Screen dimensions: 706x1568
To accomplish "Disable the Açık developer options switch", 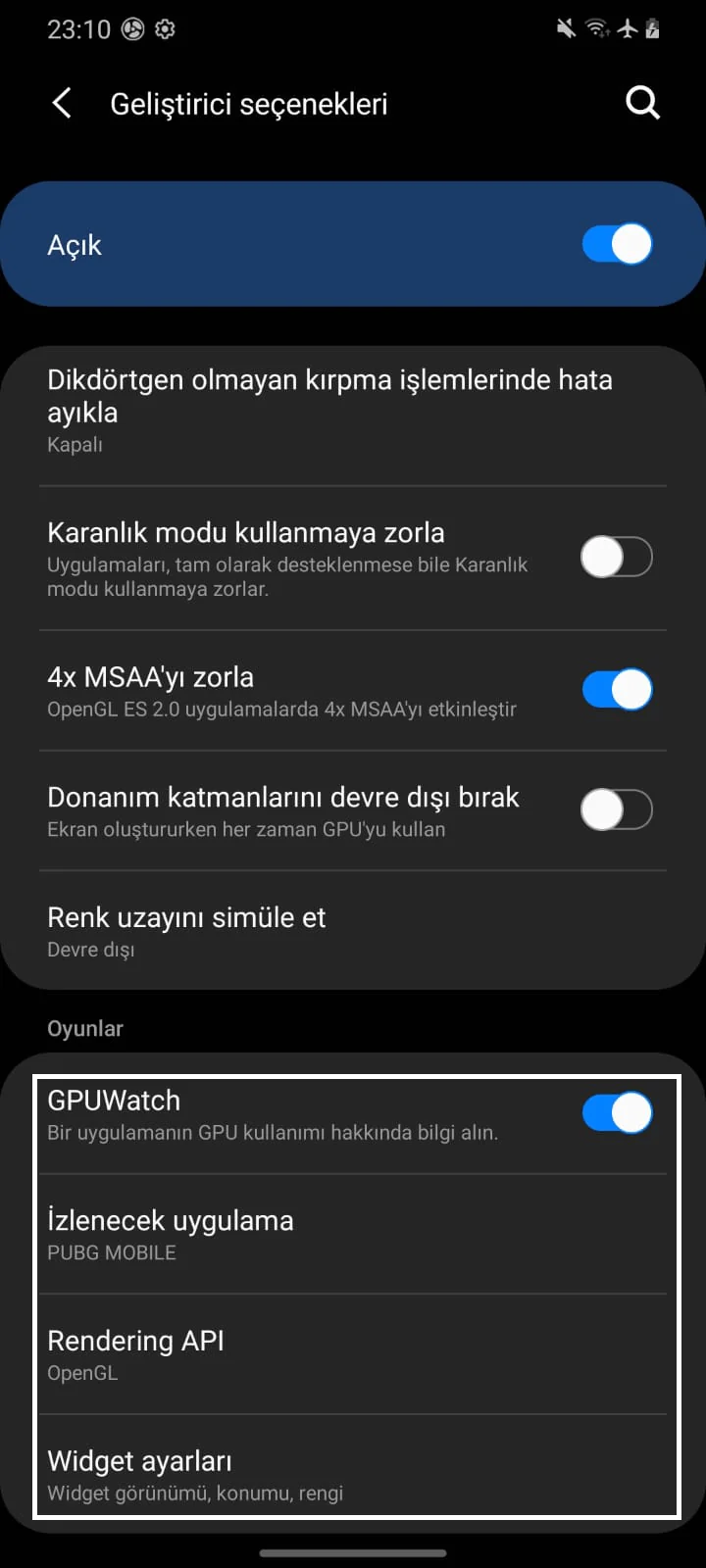I will coord(616,244).
